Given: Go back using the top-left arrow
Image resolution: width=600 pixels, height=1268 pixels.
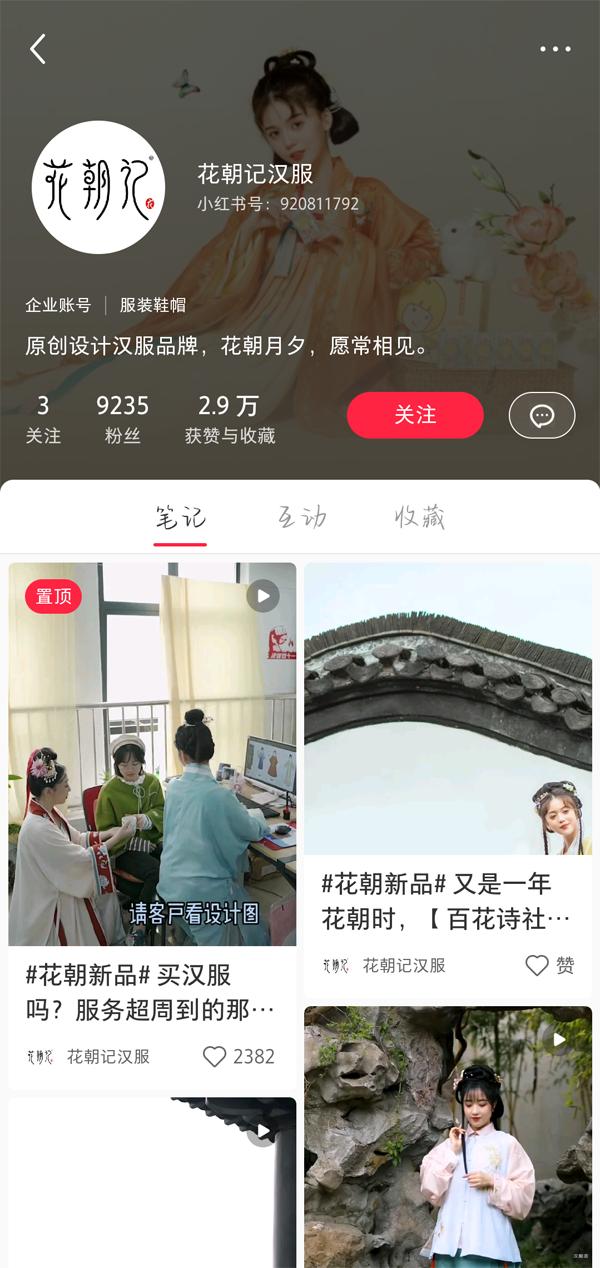Looking at the screenshot, I should pyautogui.click(x=38, y=49).
